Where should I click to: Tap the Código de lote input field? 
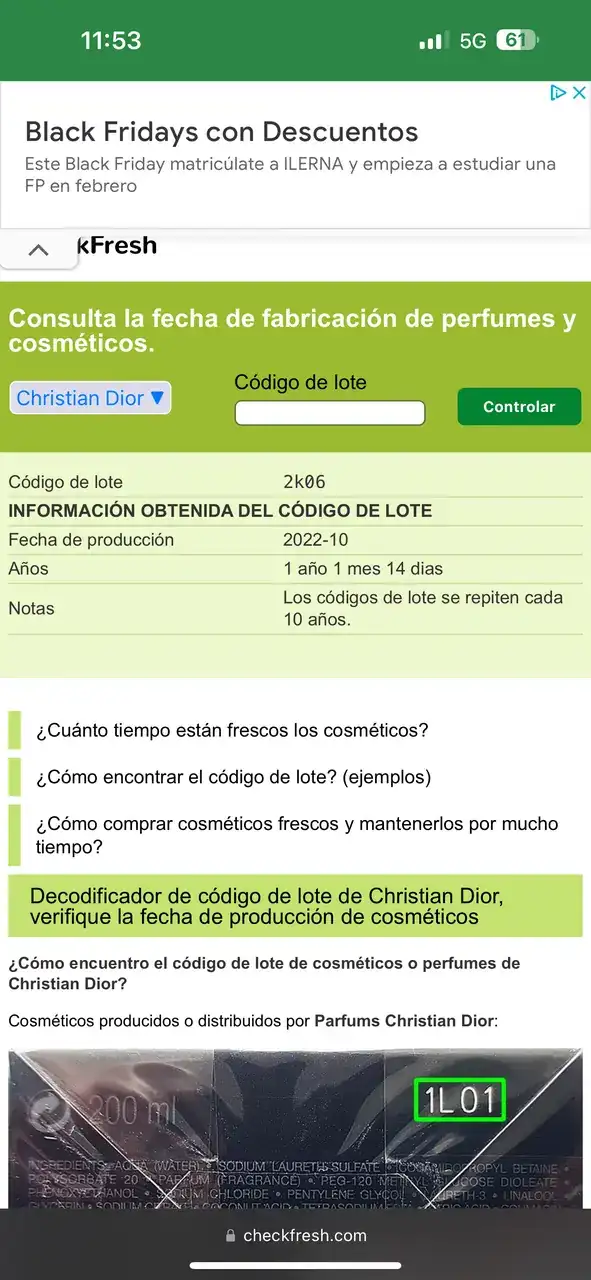pos(330,413)
